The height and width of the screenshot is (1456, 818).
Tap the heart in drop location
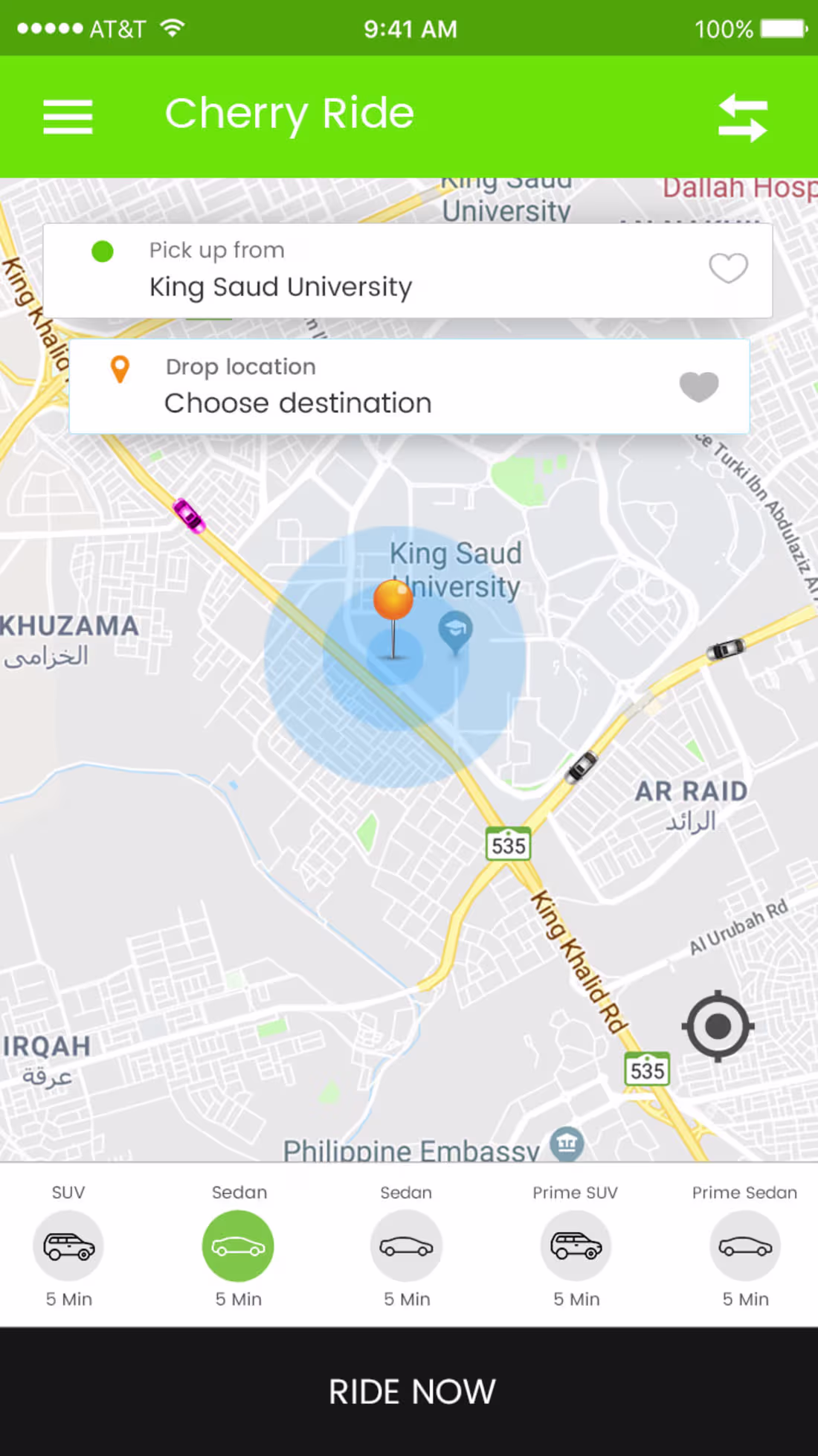(x=699, y=387)
